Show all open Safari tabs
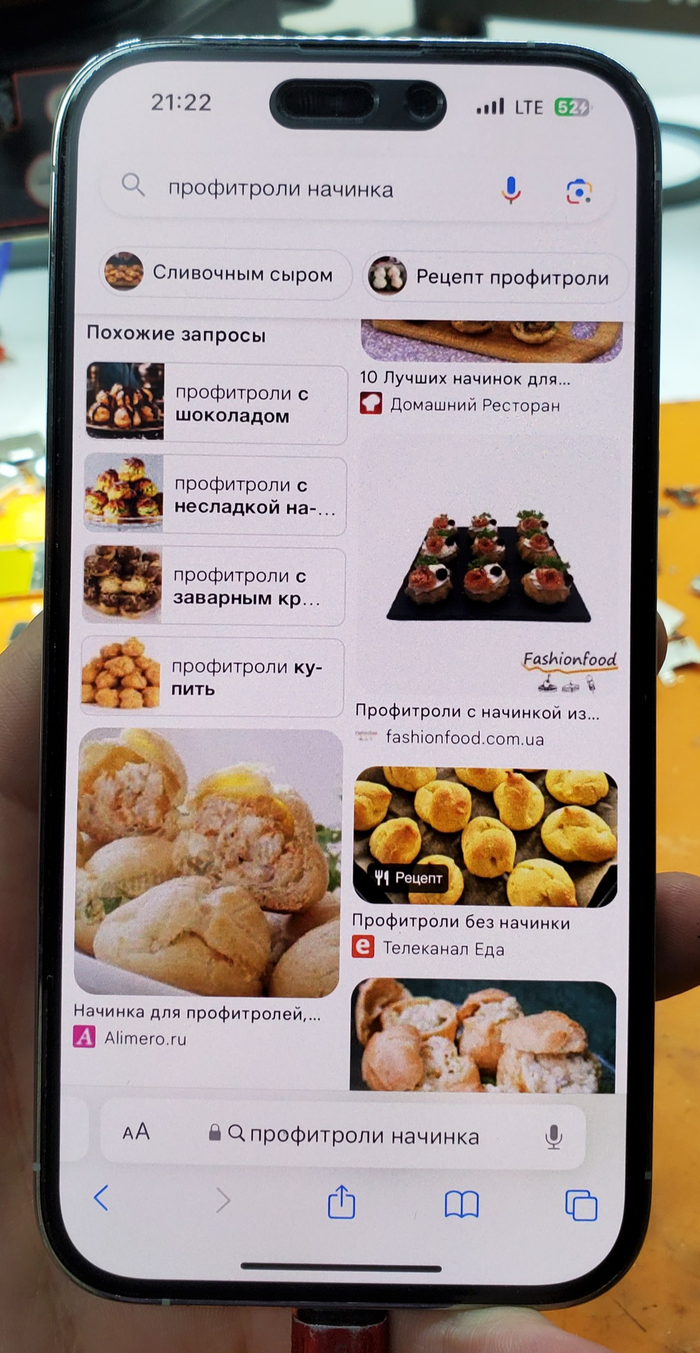 [581, 1205]
